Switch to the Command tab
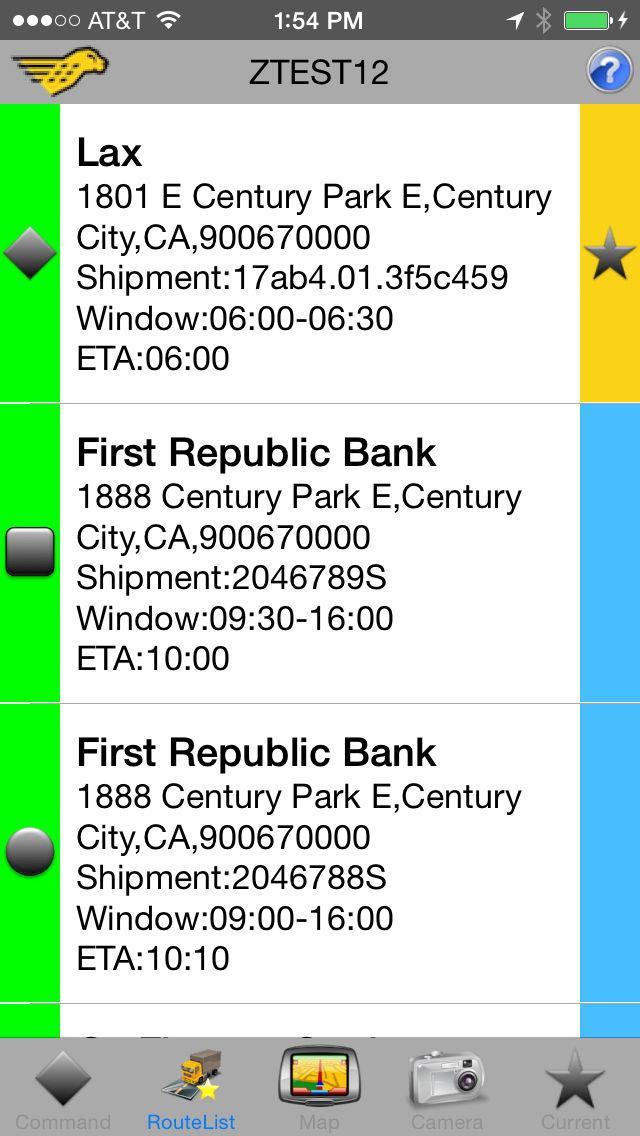Viewport: 640px width, 1136px height. click(x=63, y=1090)
